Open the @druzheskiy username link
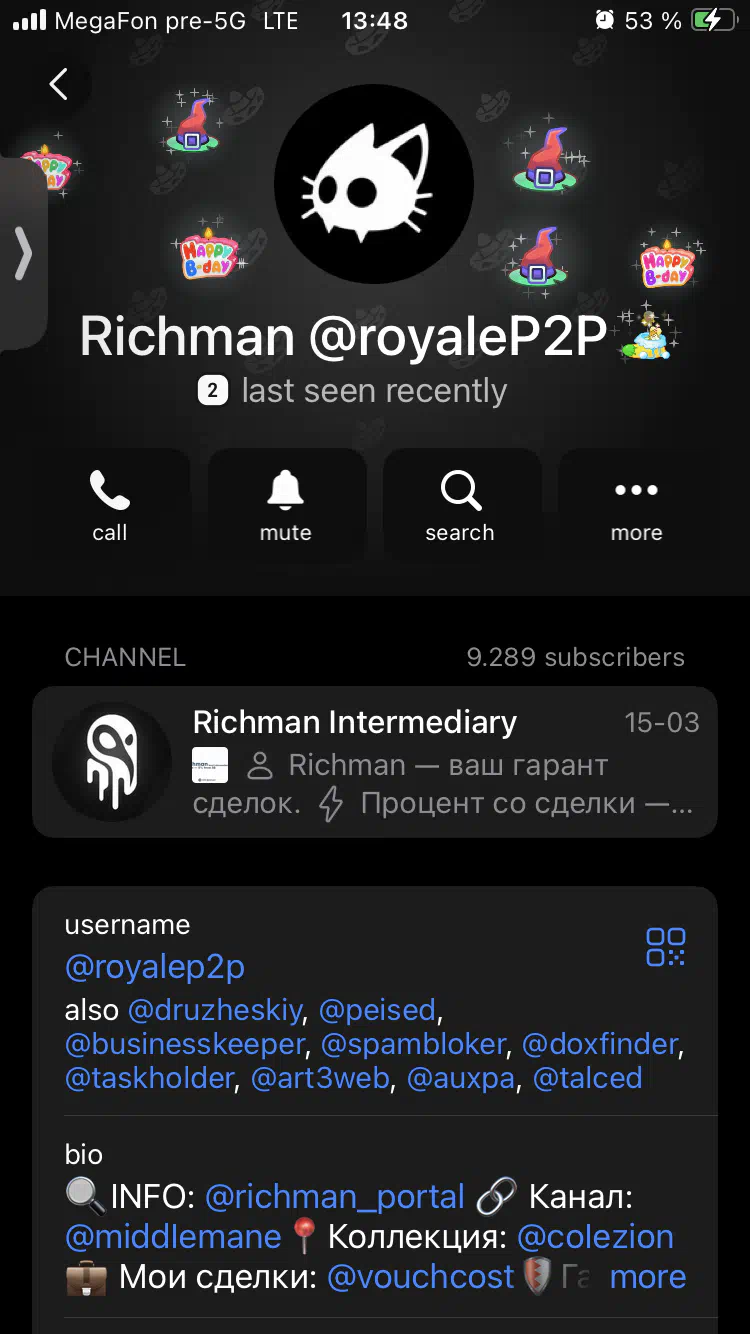The width and height of the screenshot is (750, 1334). 215,1010
